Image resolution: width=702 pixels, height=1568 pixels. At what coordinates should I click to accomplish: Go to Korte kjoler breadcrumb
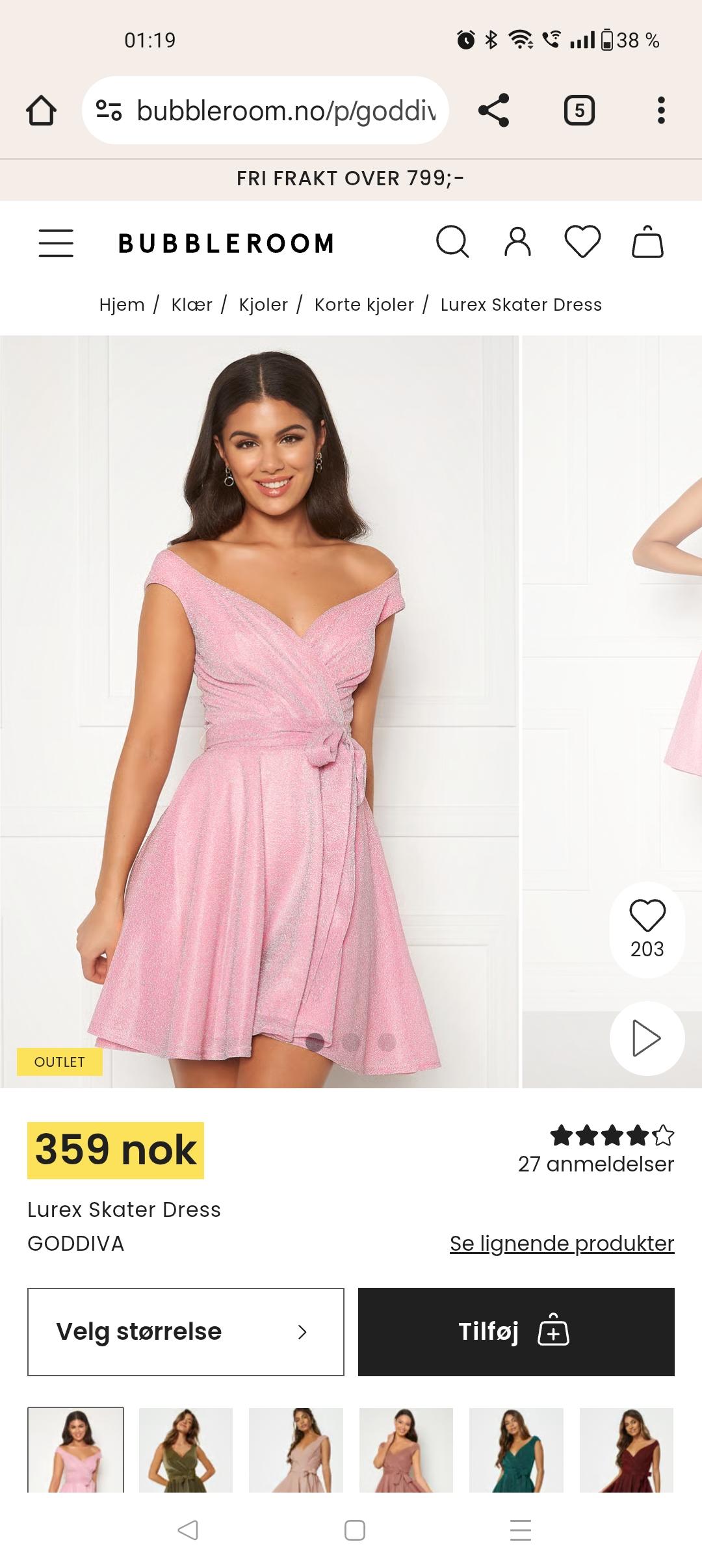(x=364, y=305)
